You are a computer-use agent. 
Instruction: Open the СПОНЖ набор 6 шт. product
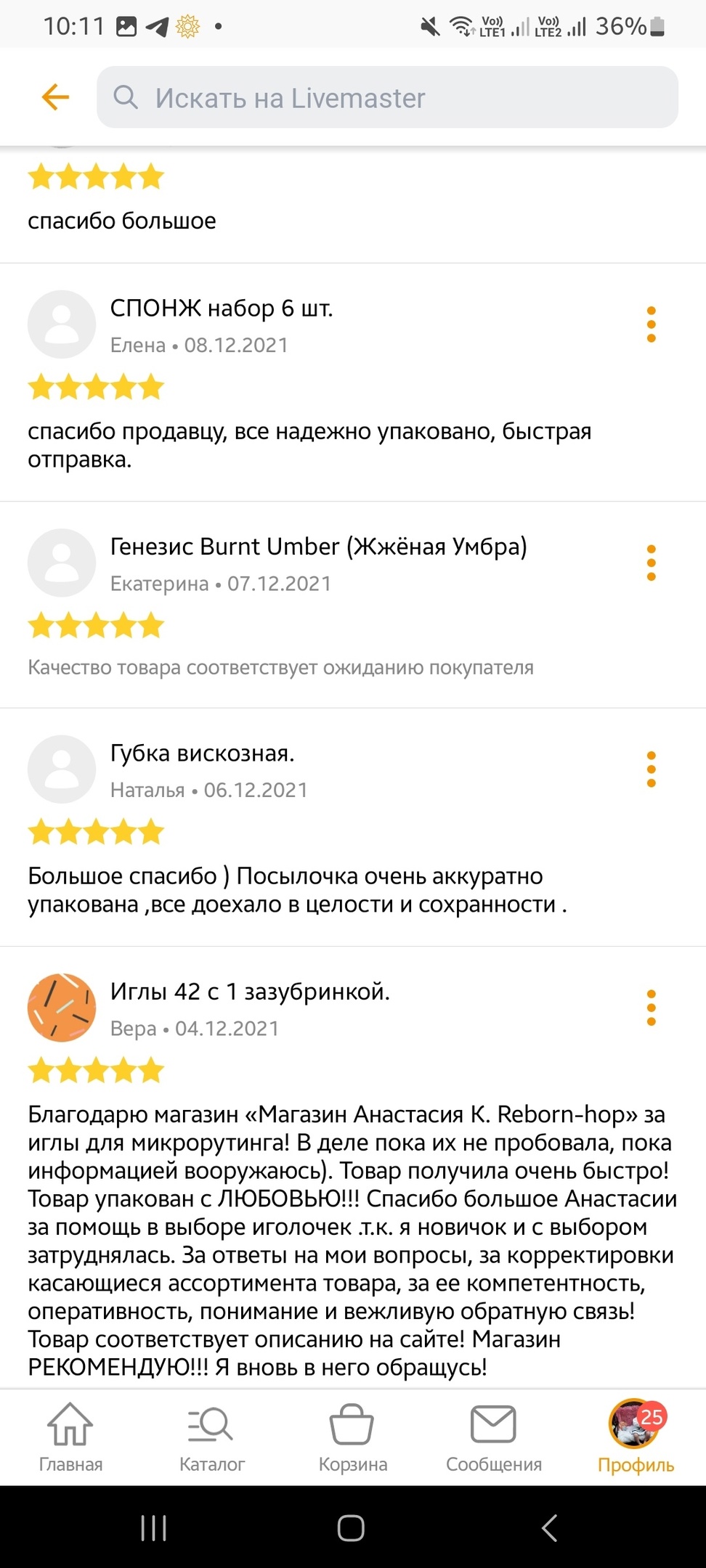tap(222, 309)
